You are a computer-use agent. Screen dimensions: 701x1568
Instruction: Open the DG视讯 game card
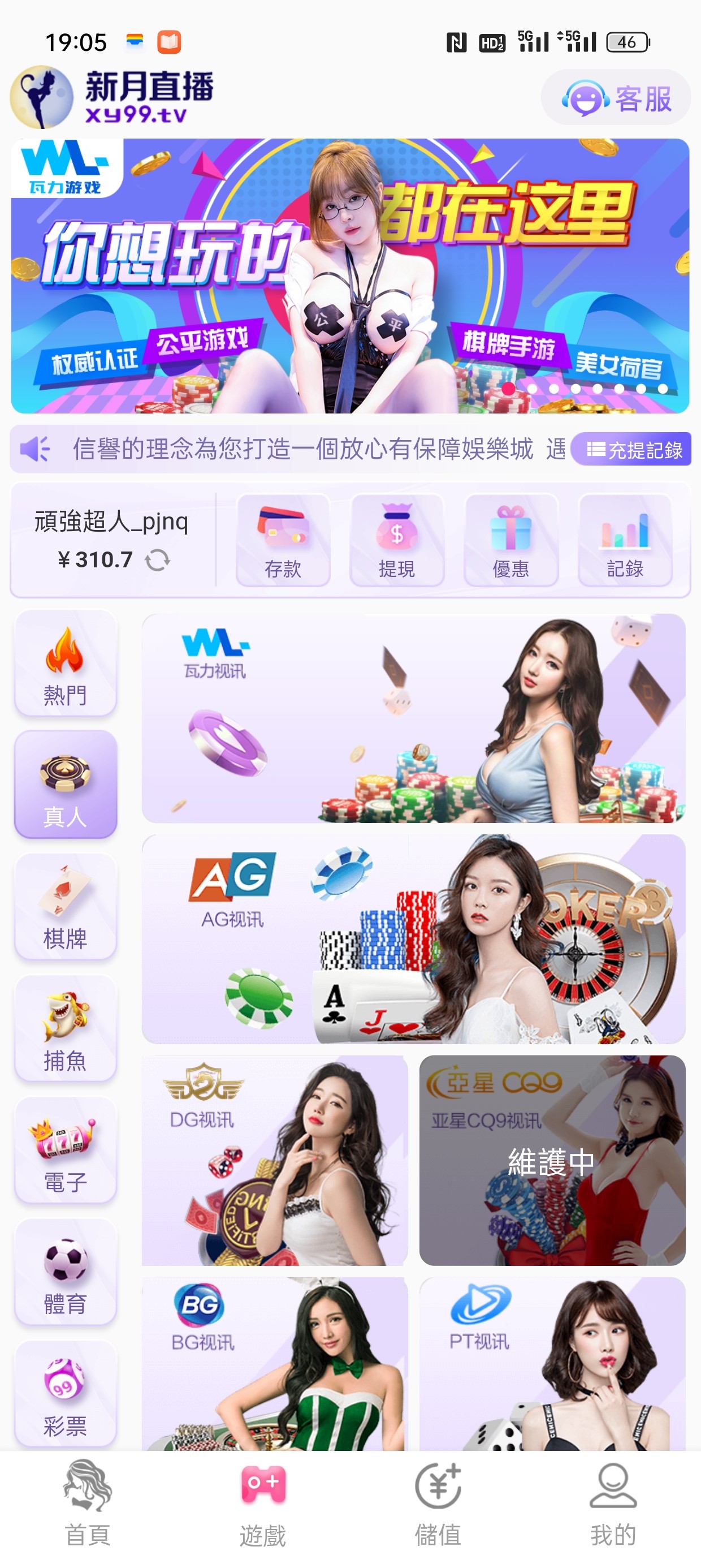(x=274, y=1160)
